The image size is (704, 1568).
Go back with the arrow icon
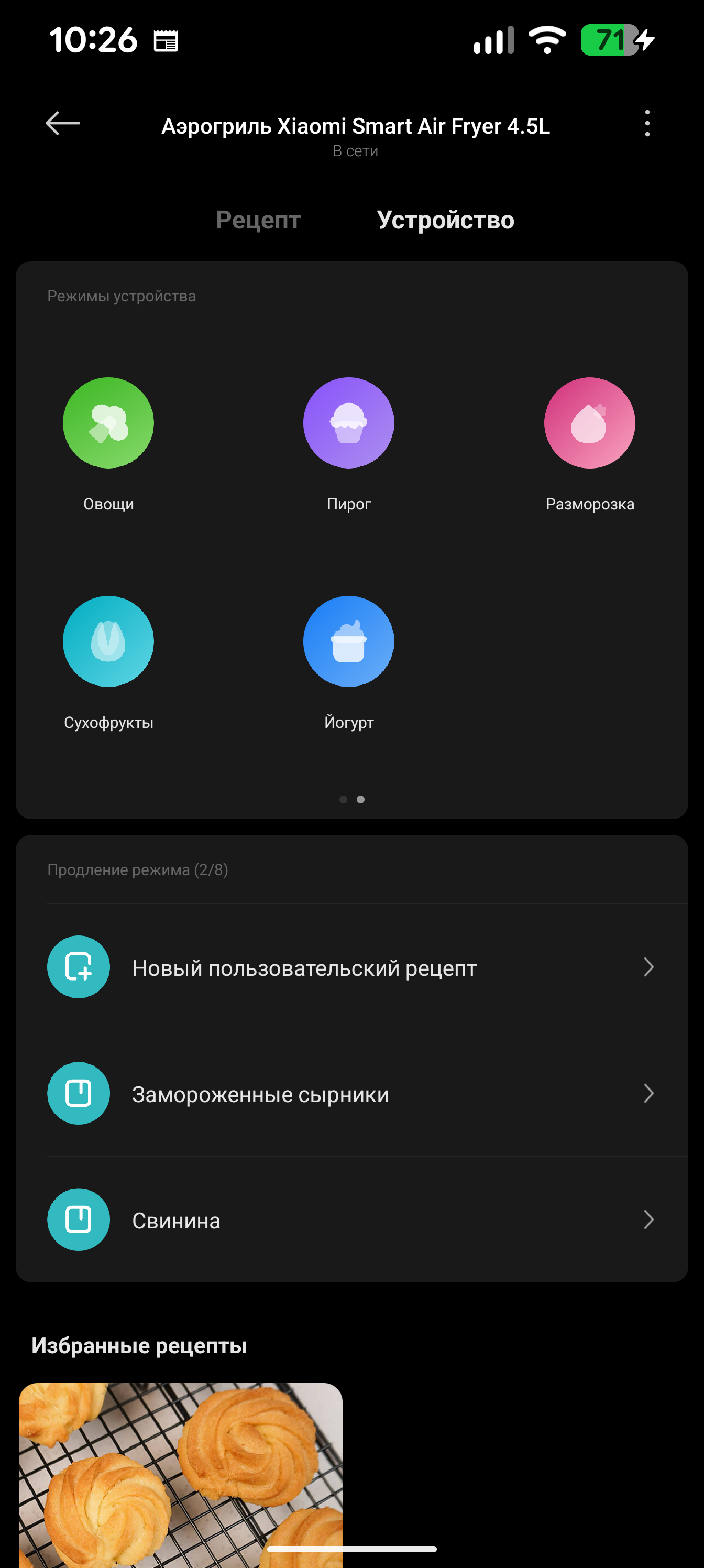pyautogui.click(x=63, y=124)
